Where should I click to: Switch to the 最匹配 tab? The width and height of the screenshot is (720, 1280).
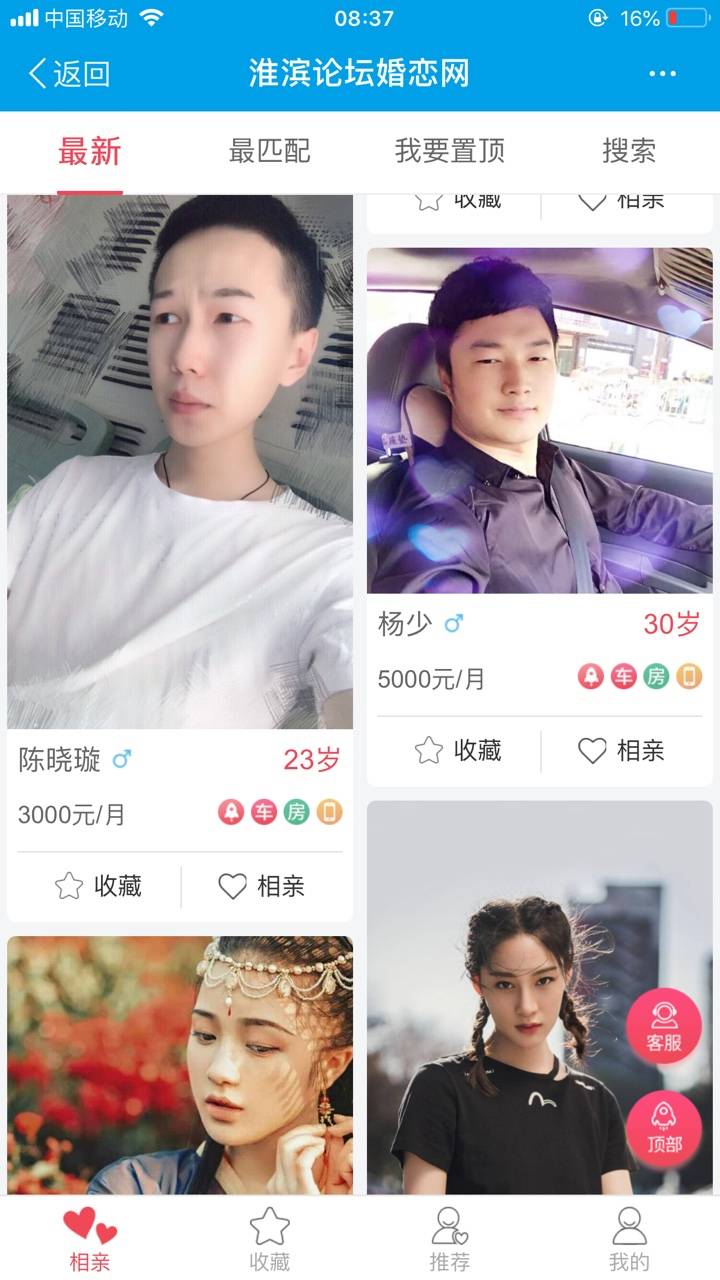pyautogui.click(x=269, y=151)
